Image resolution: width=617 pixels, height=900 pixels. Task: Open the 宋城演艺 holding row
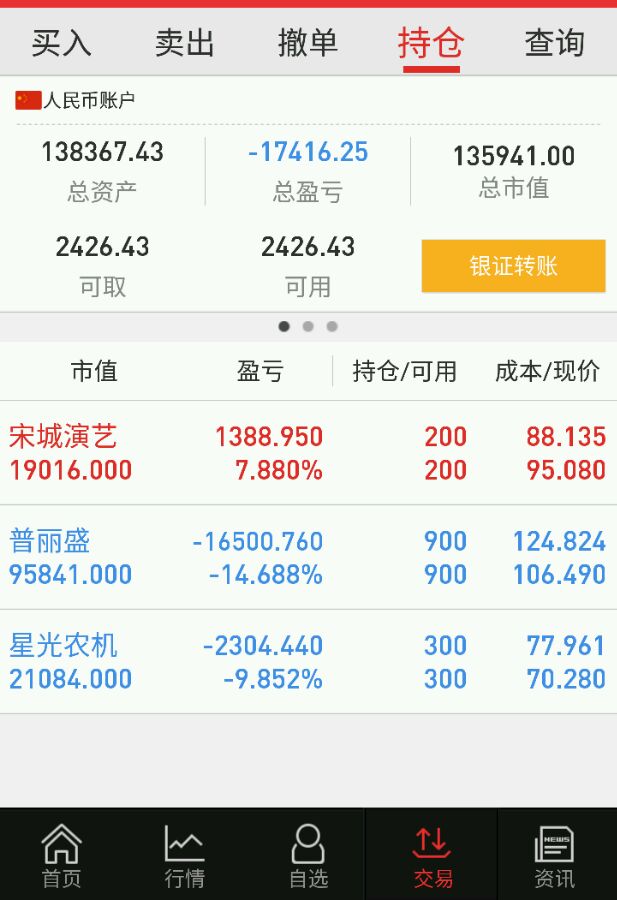[308, 453]
